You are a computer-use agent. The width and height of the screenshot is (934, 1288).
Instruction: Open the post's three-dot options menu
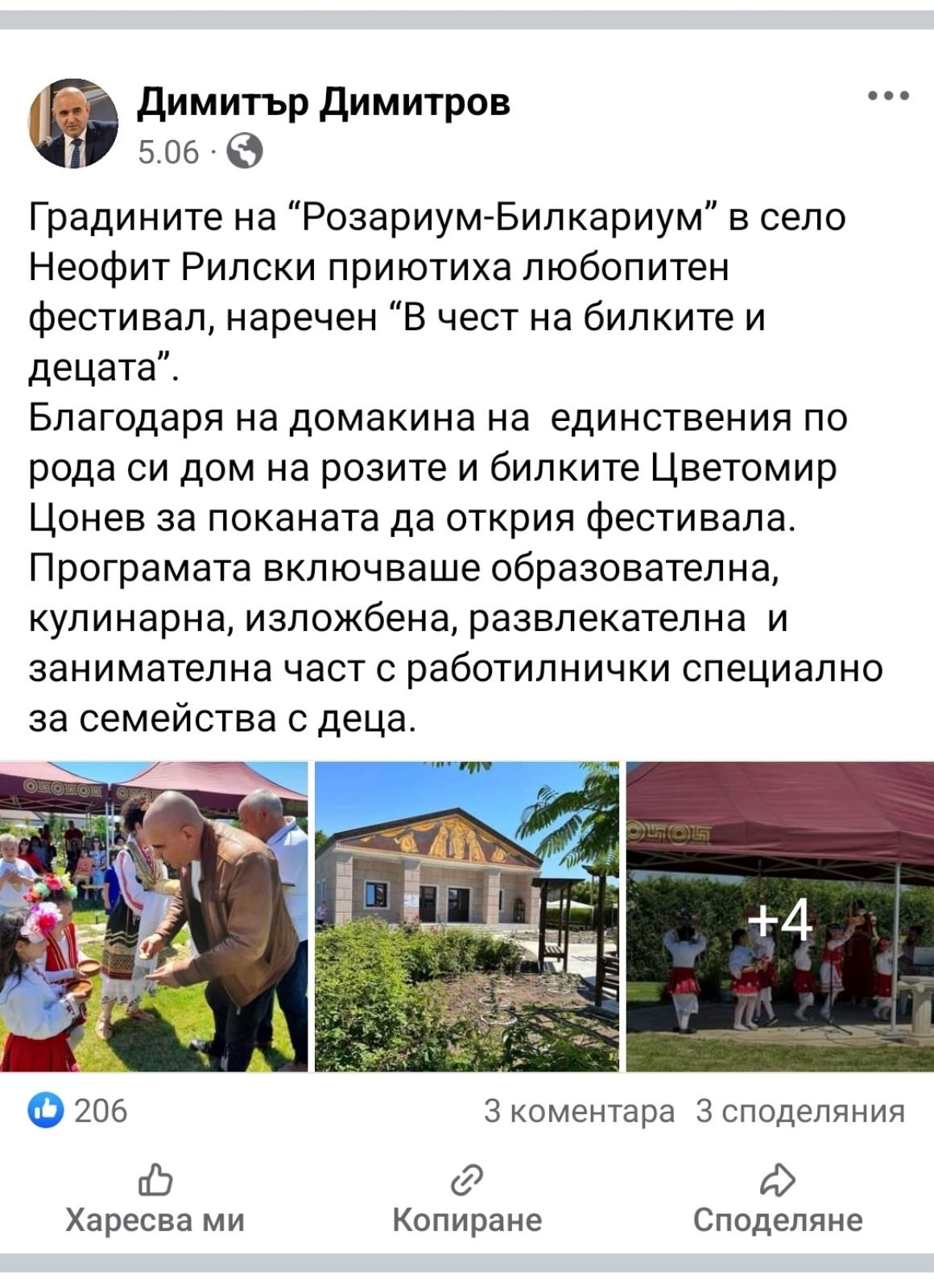[x=889, y=97]
